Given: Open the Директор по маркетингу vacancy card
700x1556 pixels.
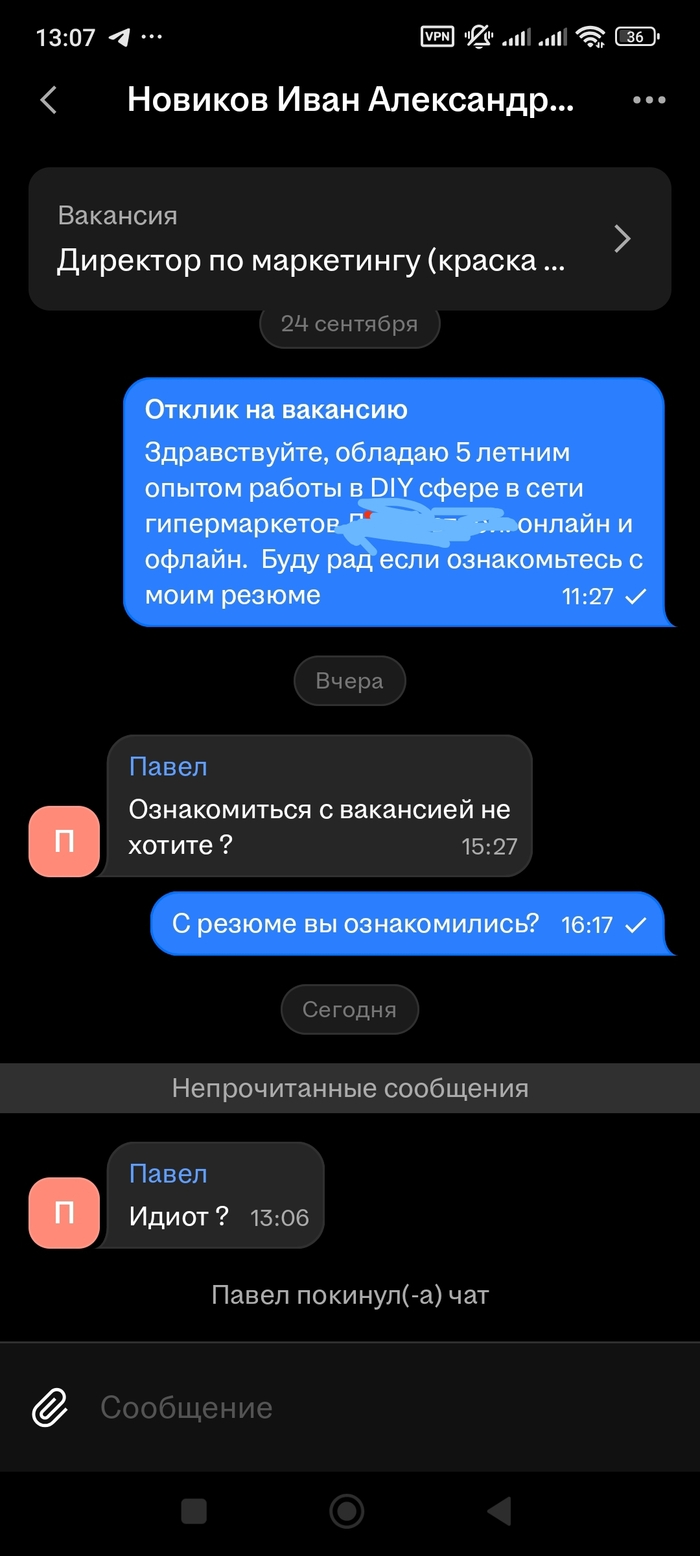Looking at the screenshot, I should [349, 239].
